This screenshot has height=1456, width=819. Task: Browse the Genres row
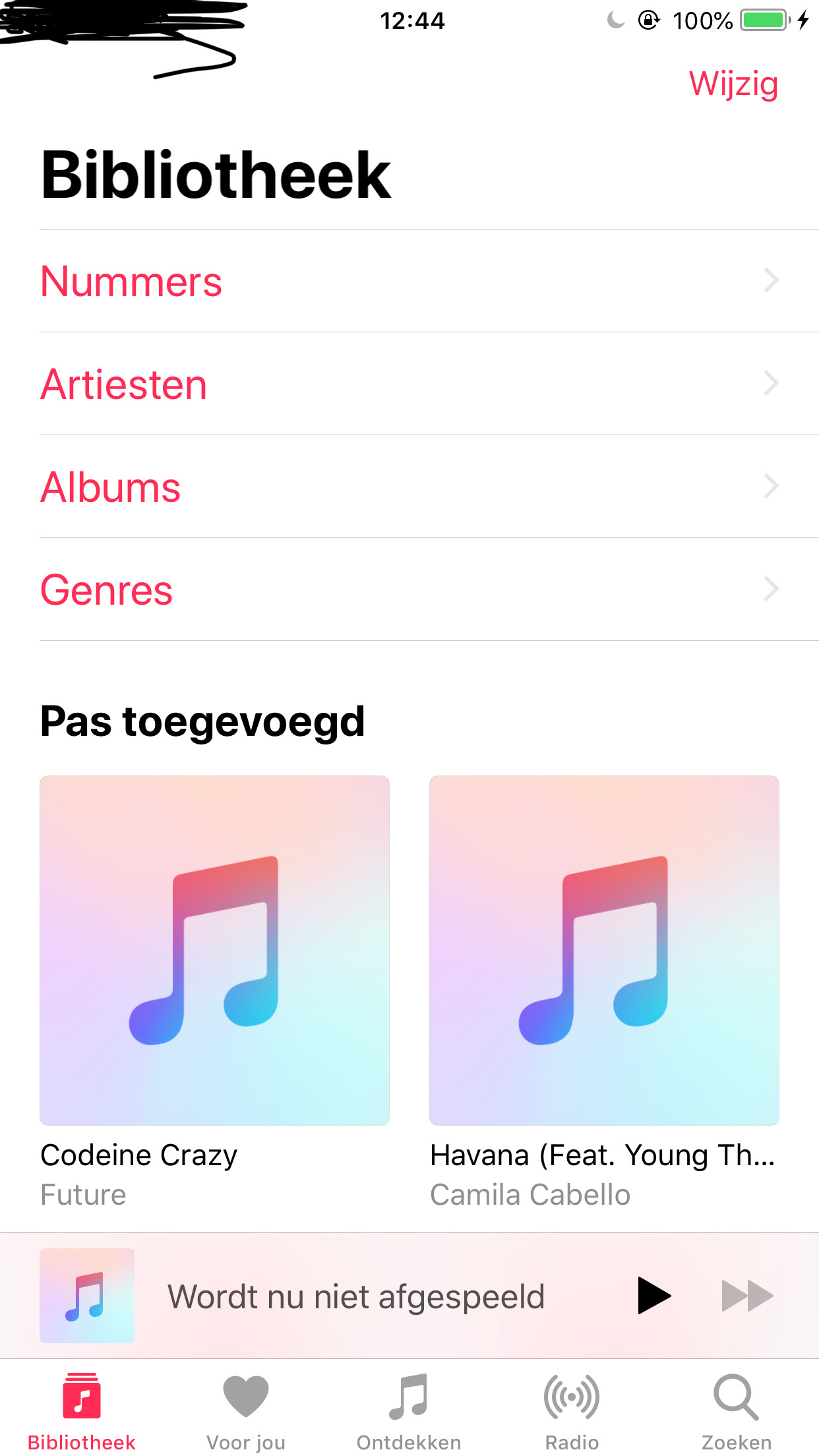(x=409, y=590)
